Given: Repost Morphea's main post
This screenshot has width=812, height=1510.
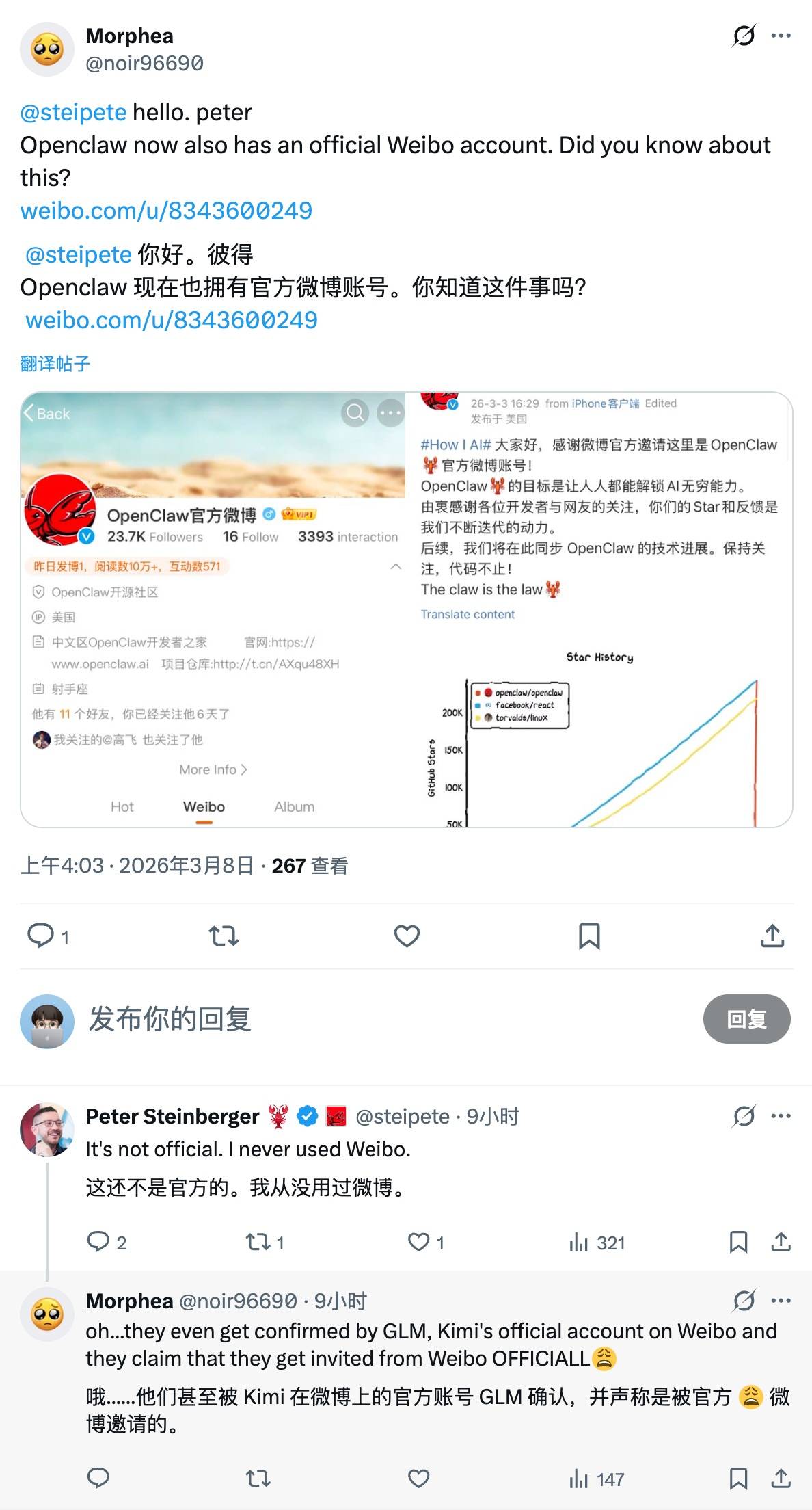Looking at the screenshot, I should (224, 935).
